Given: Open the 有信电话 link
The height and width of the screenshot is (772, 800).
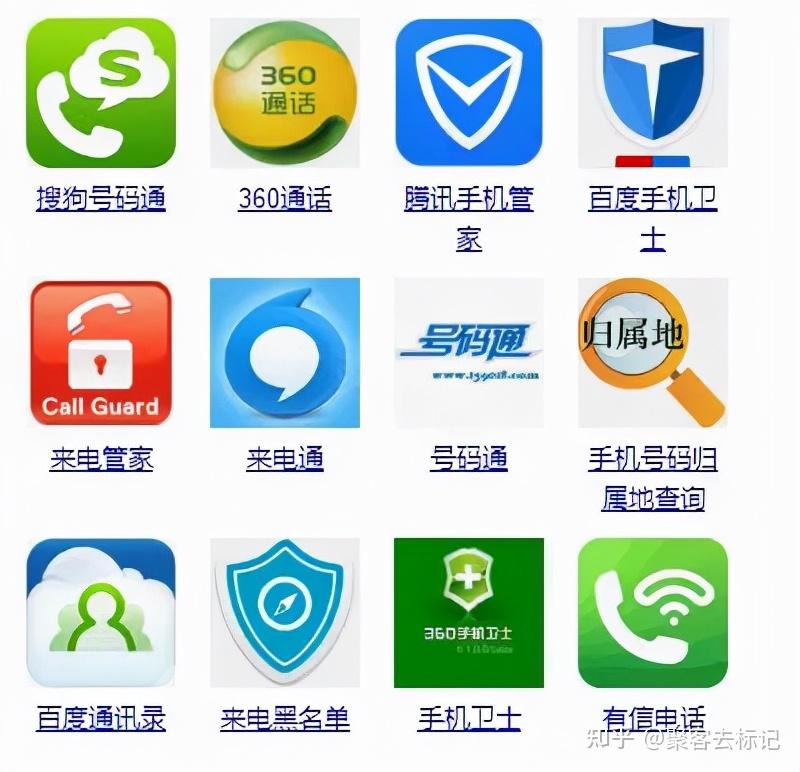Looking at the screenshot, I should [x=652, y=718].
